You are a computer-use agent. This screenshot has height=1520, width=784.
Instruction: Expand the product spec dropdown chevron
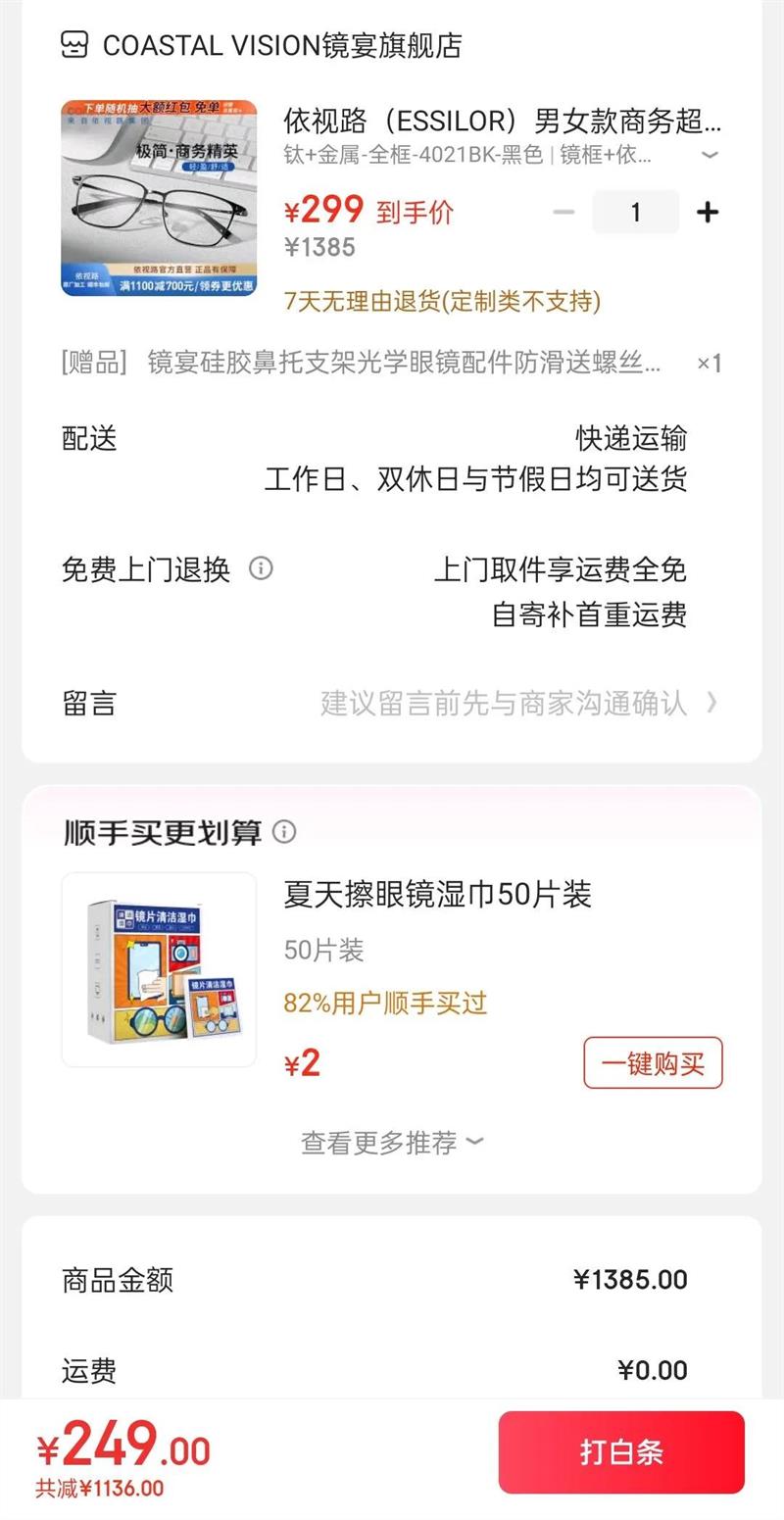pos(710,155)
